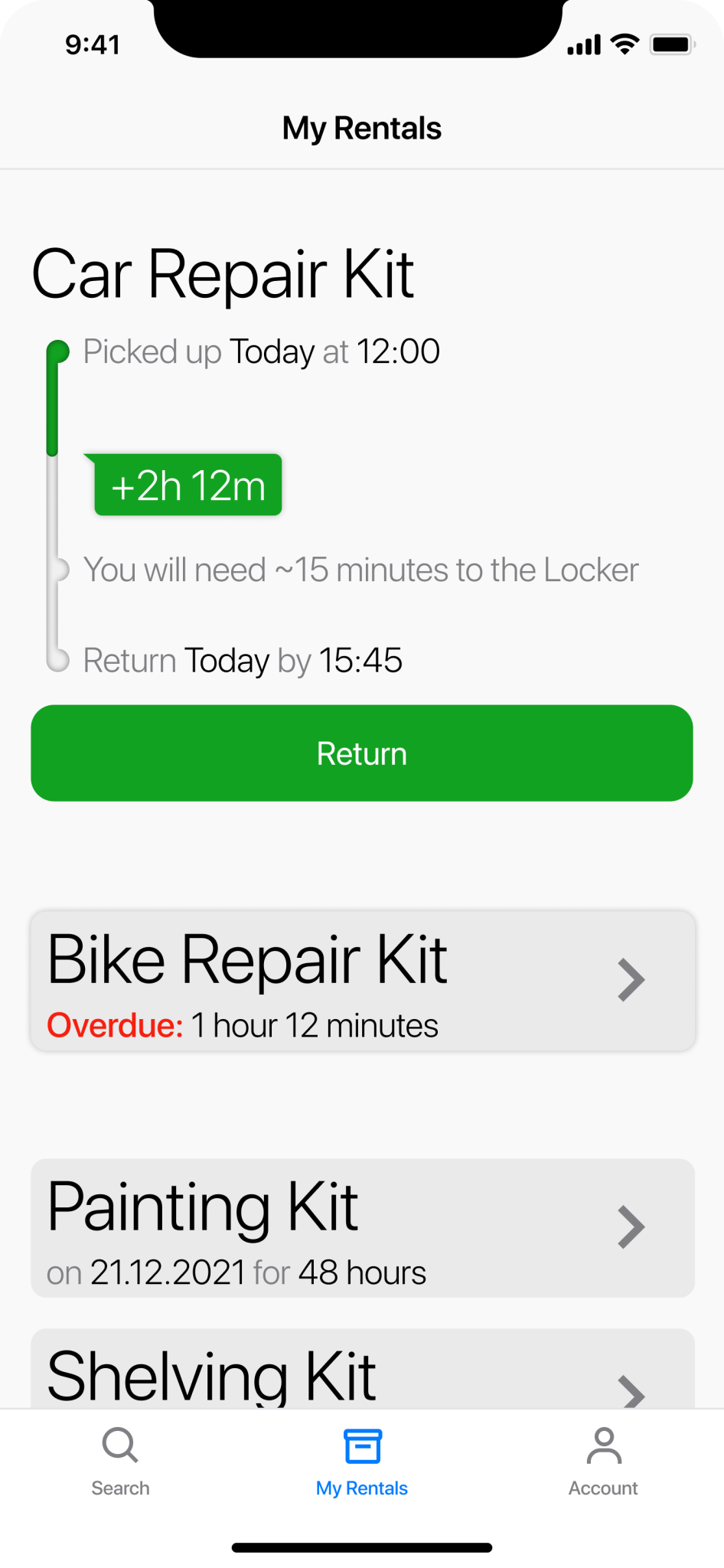Screen dimensions: 724x1568
Task: Select the My Rentals tab
Action: tap(362, 1462)
